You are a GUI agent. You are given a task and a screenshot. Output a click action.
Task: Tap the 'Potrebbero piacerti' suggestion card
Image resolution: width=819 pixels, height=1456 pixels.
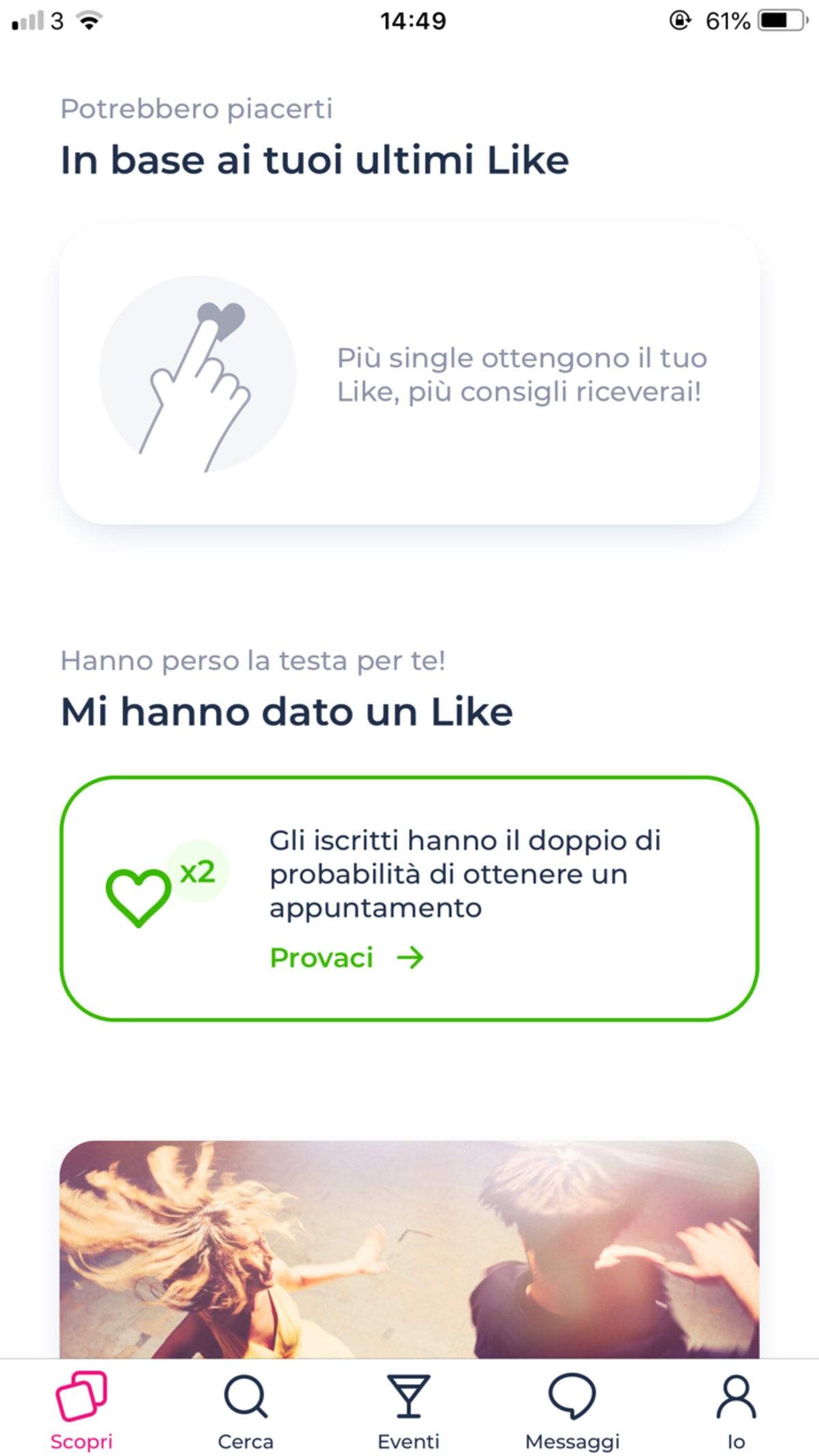(409, 374)
